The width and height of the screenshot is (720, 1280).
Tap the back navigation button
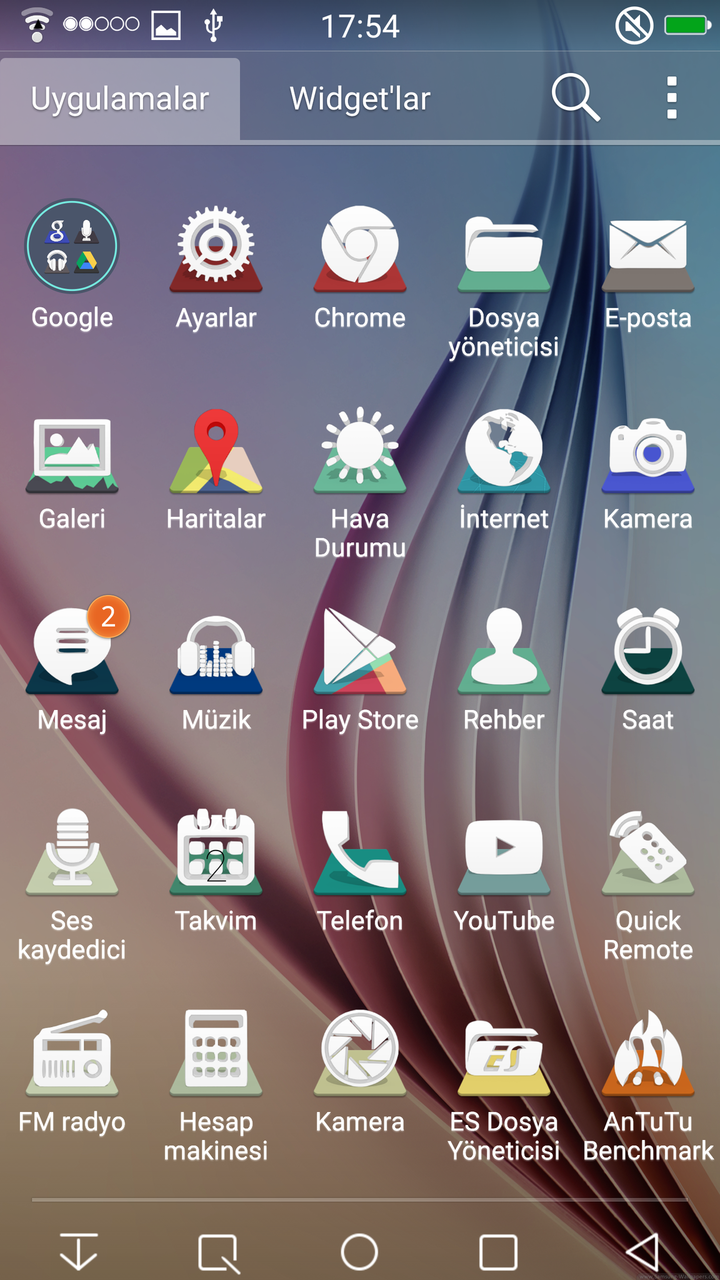pyautogui.click(x=642, y=1251)
